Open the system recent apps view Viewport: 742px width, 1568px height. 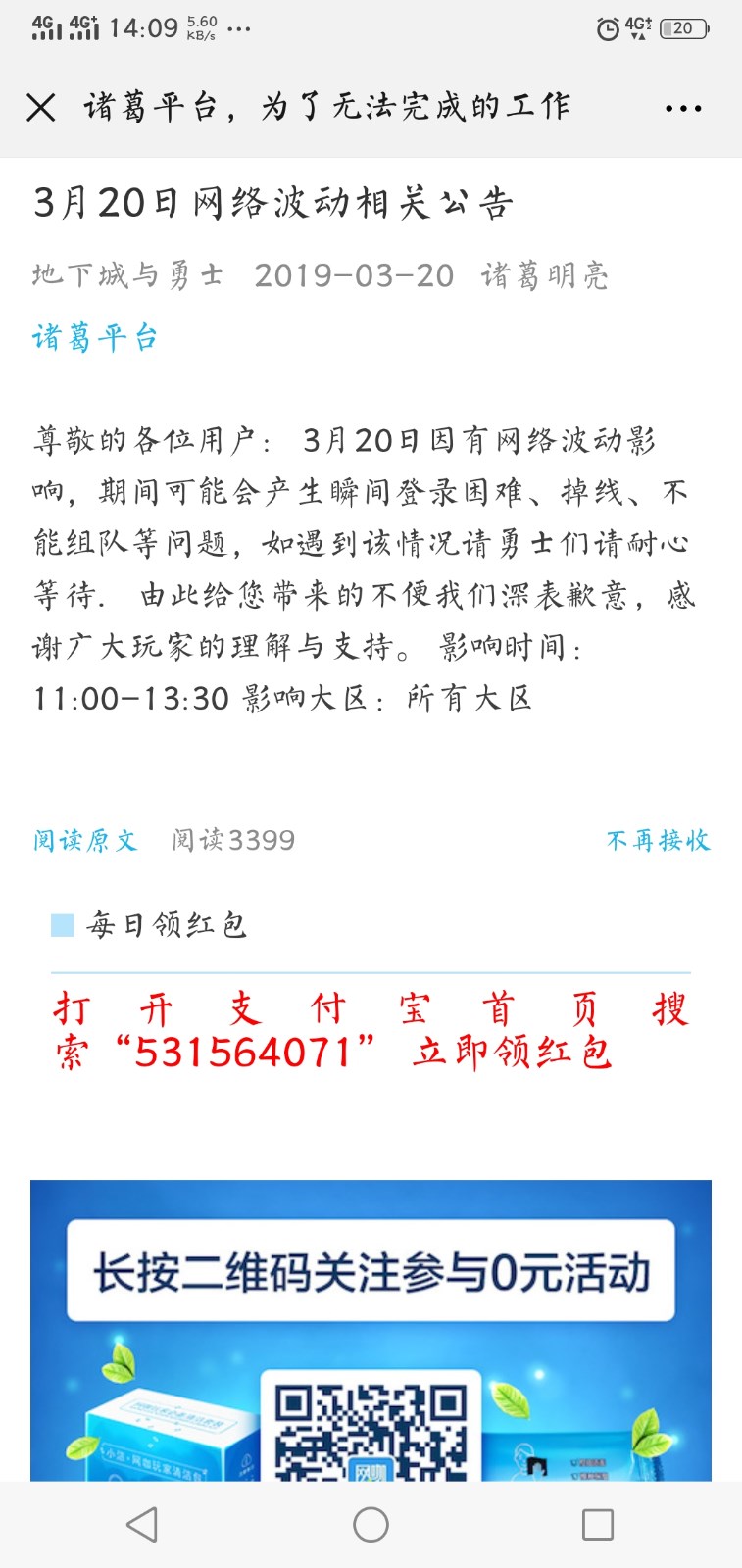pos(597,1524)
